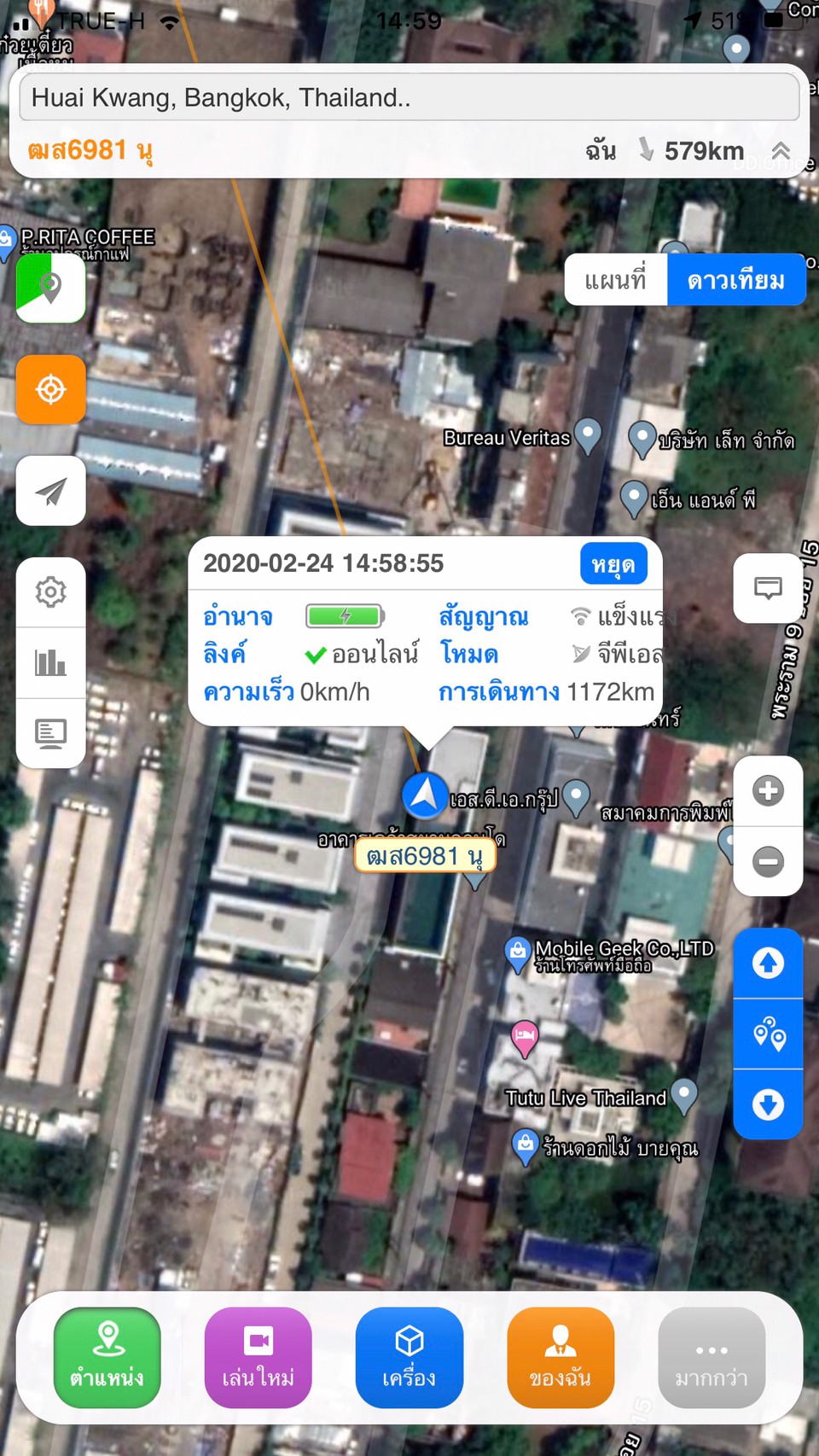Open the ของฉัน profile tab
Screen dimensions: 819x1456
point(560,1357)
